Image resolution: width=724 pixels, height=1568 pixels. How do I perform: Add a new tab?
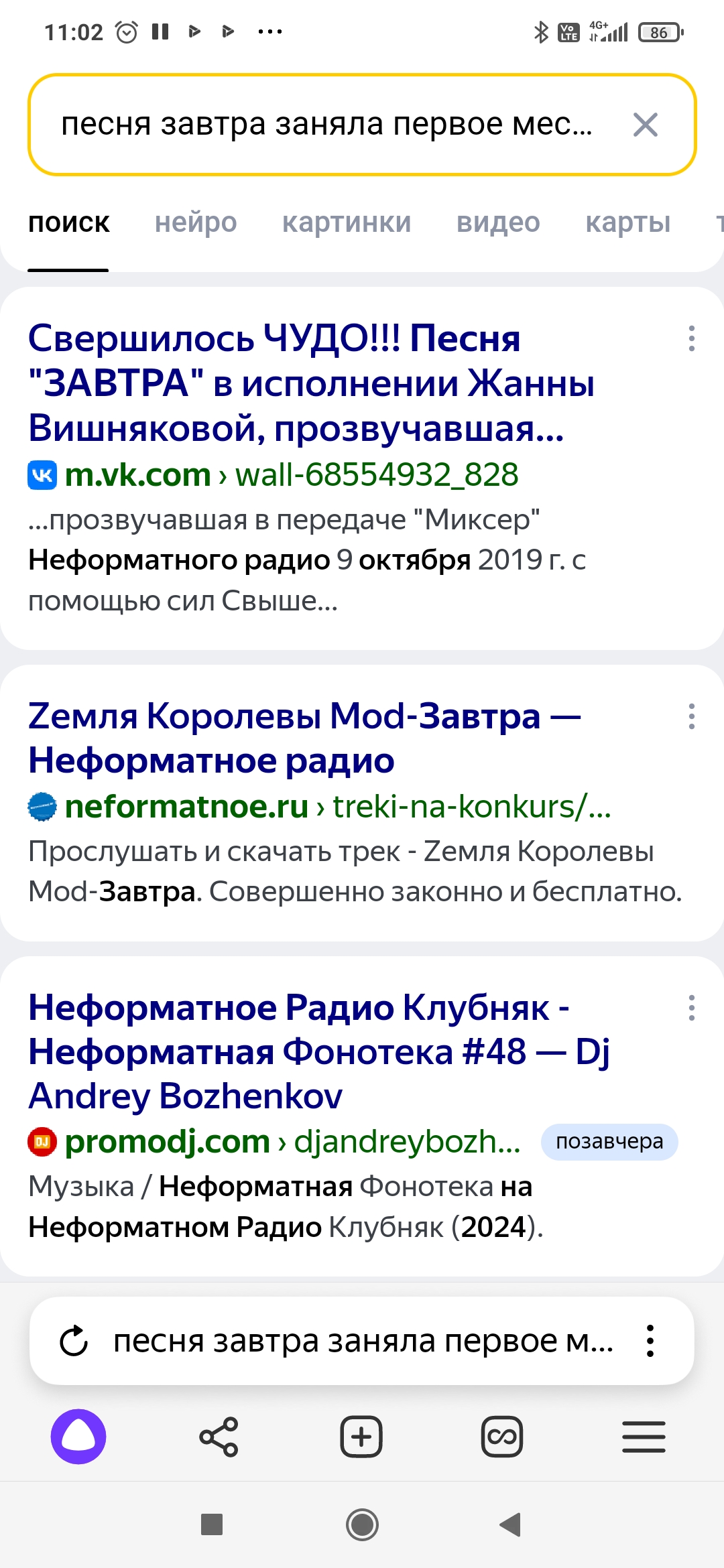[x=361, y=1437]
